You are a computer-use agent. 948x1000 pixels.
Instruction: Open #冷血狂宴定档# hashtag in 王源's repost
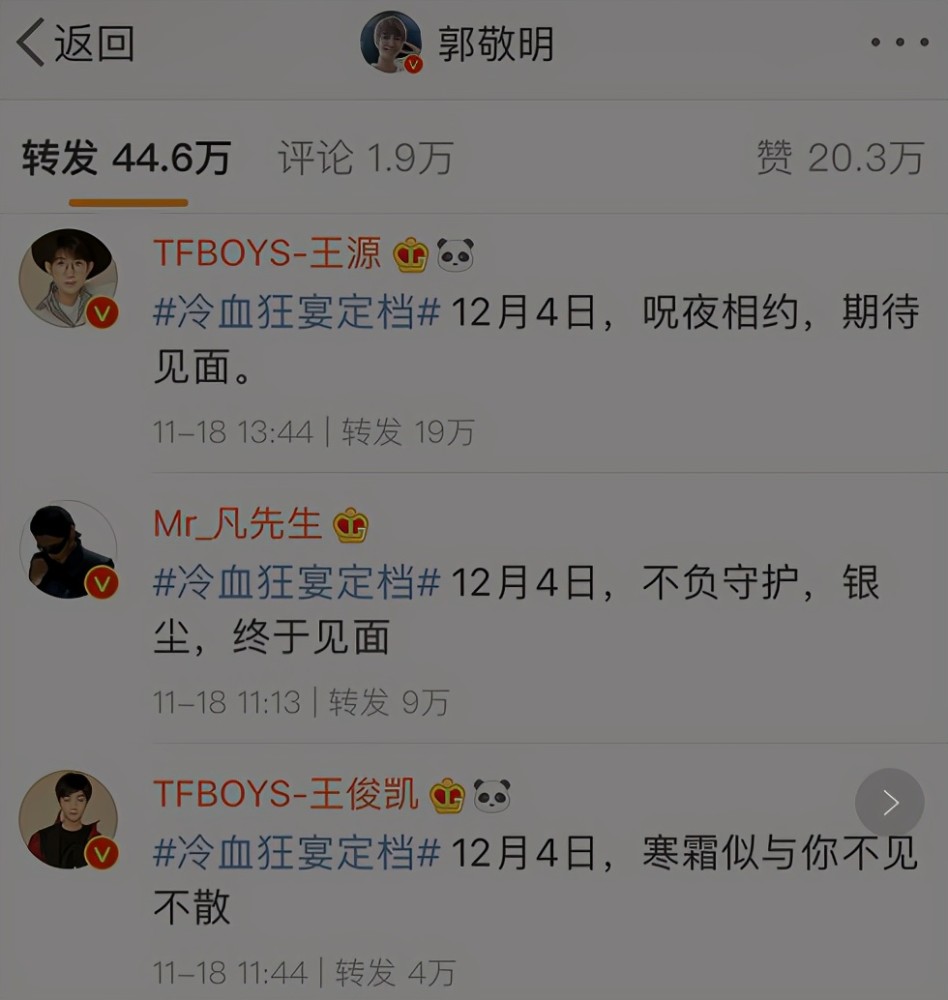(296, 313)
